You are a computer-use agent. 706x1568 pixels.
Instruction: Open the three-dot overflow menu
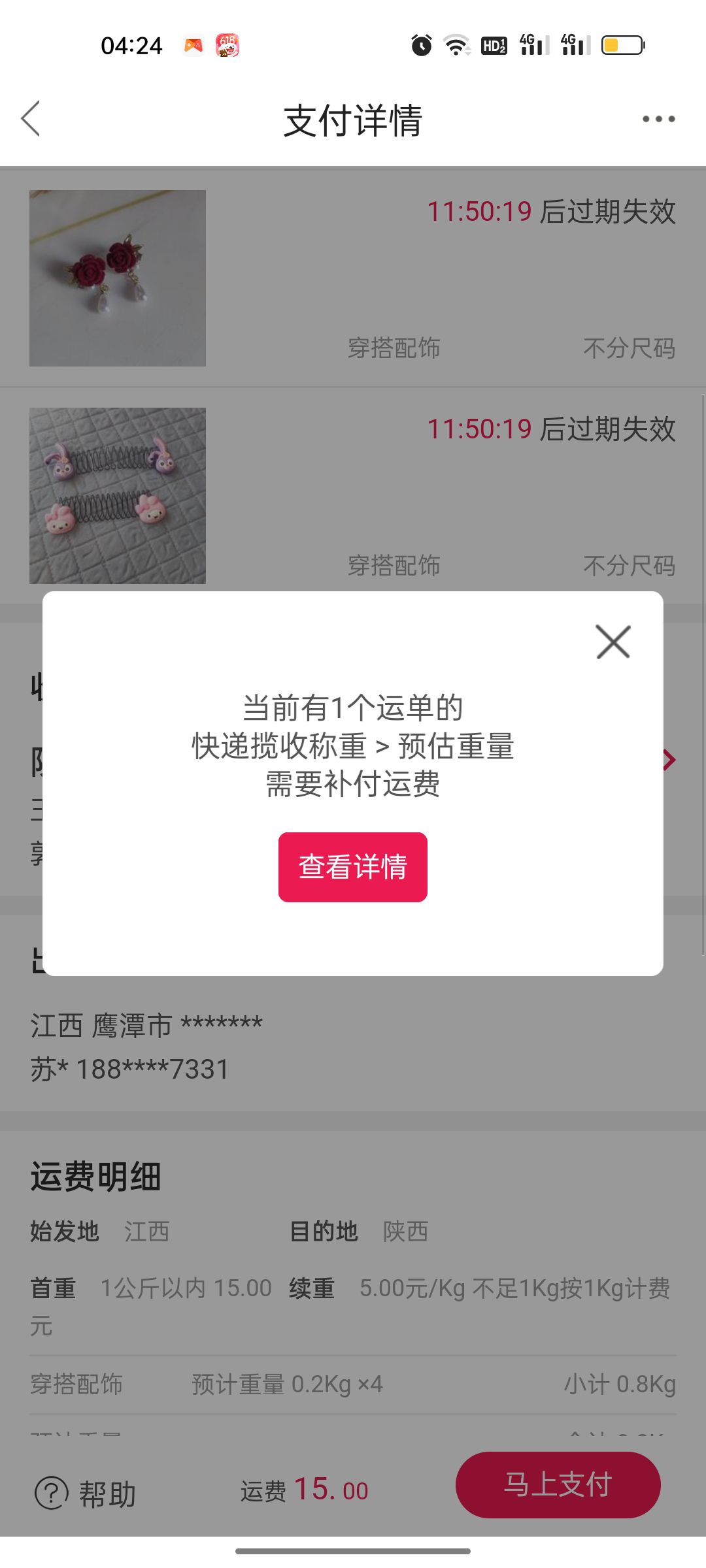[658, 119]
